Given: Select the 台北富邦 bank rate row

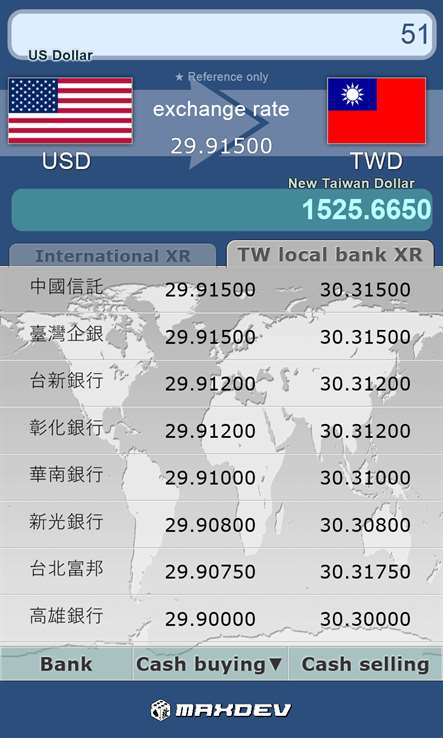Looking at the screenshot, I should point(221,571).
